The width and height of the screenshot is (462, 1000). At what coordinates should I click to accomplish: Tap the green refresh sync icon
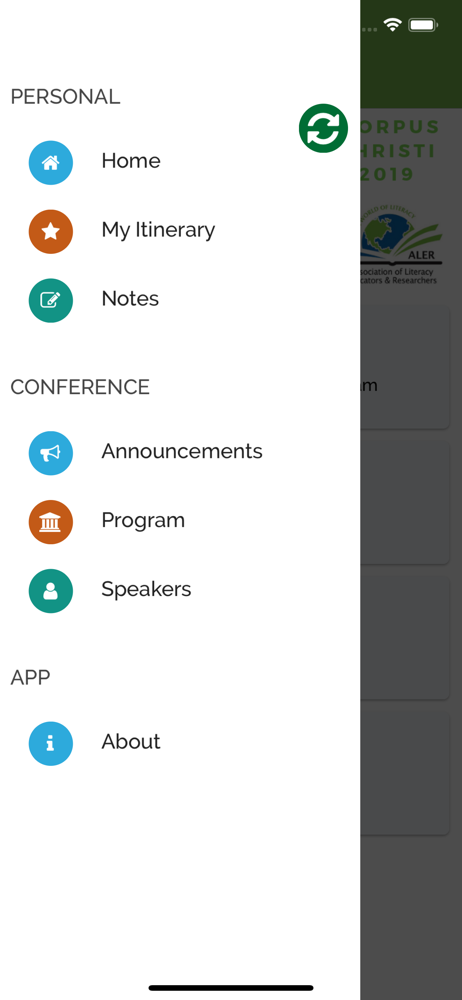[x=324, y=128]
